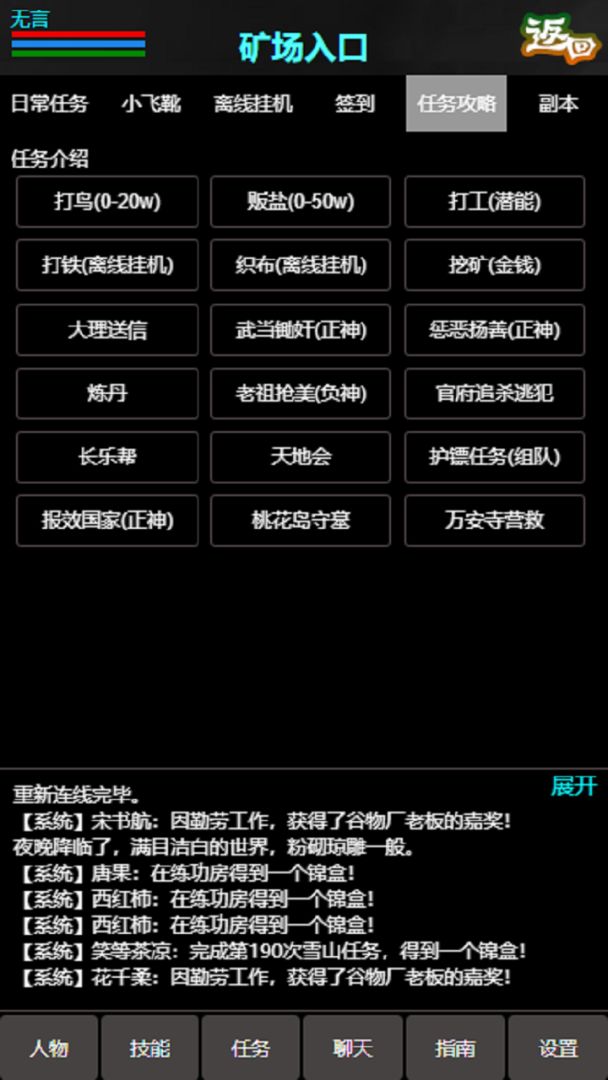Screen dimensions: 608x1080
Task: Open the 万安寺营救 guide
Action: [x=494, y=520]
